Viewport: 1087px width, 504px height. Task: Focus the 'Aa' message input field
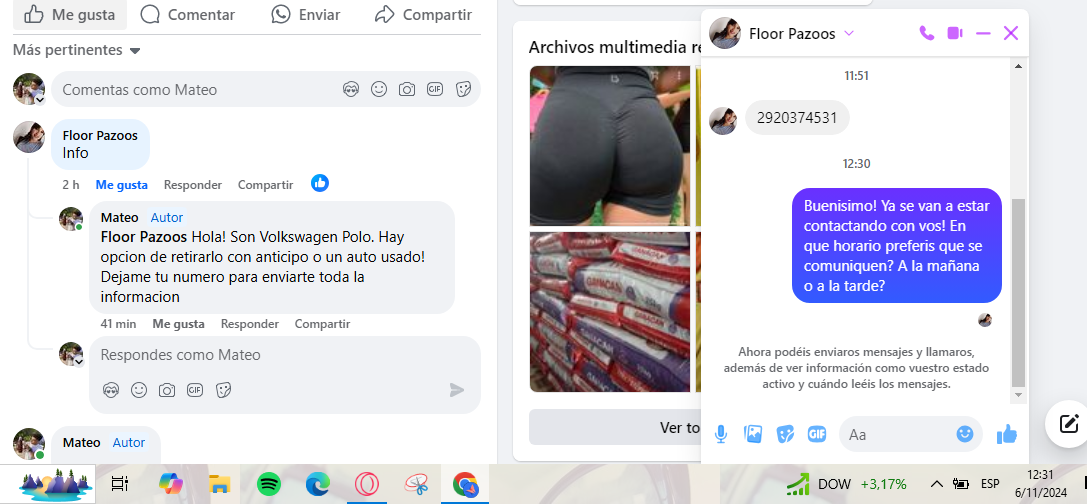coord(895,434)
